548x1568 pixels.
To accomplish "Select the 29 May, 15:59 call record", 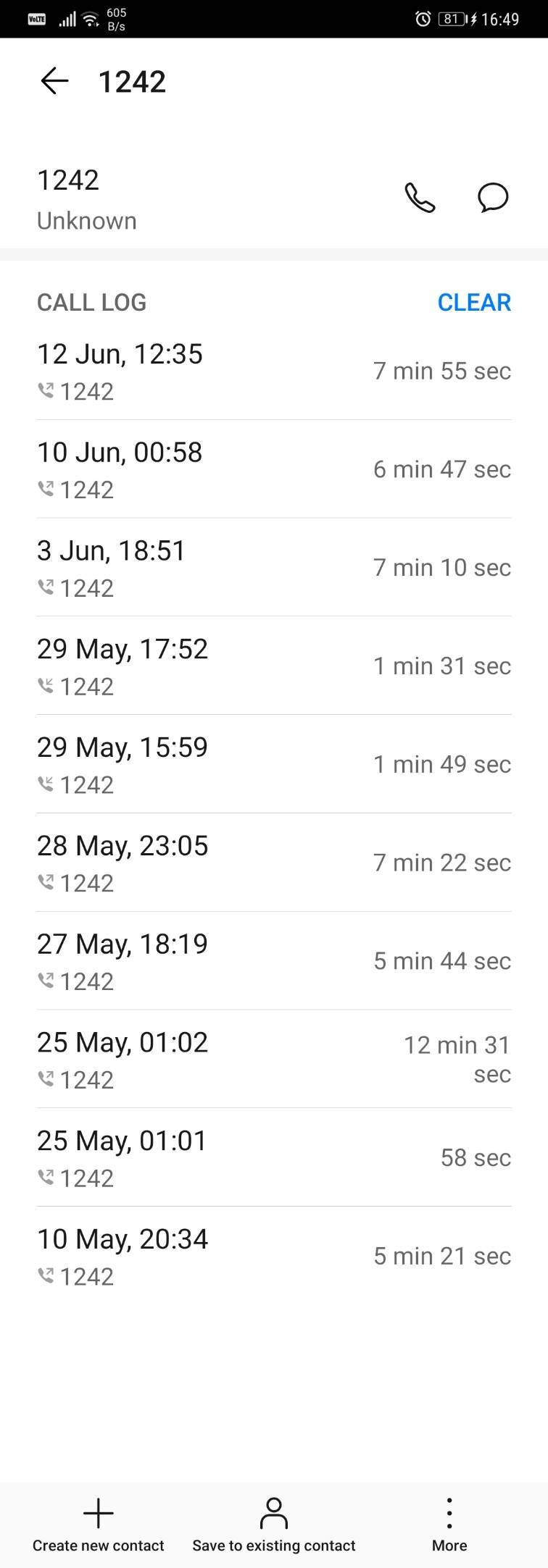I will click(274, 765).
